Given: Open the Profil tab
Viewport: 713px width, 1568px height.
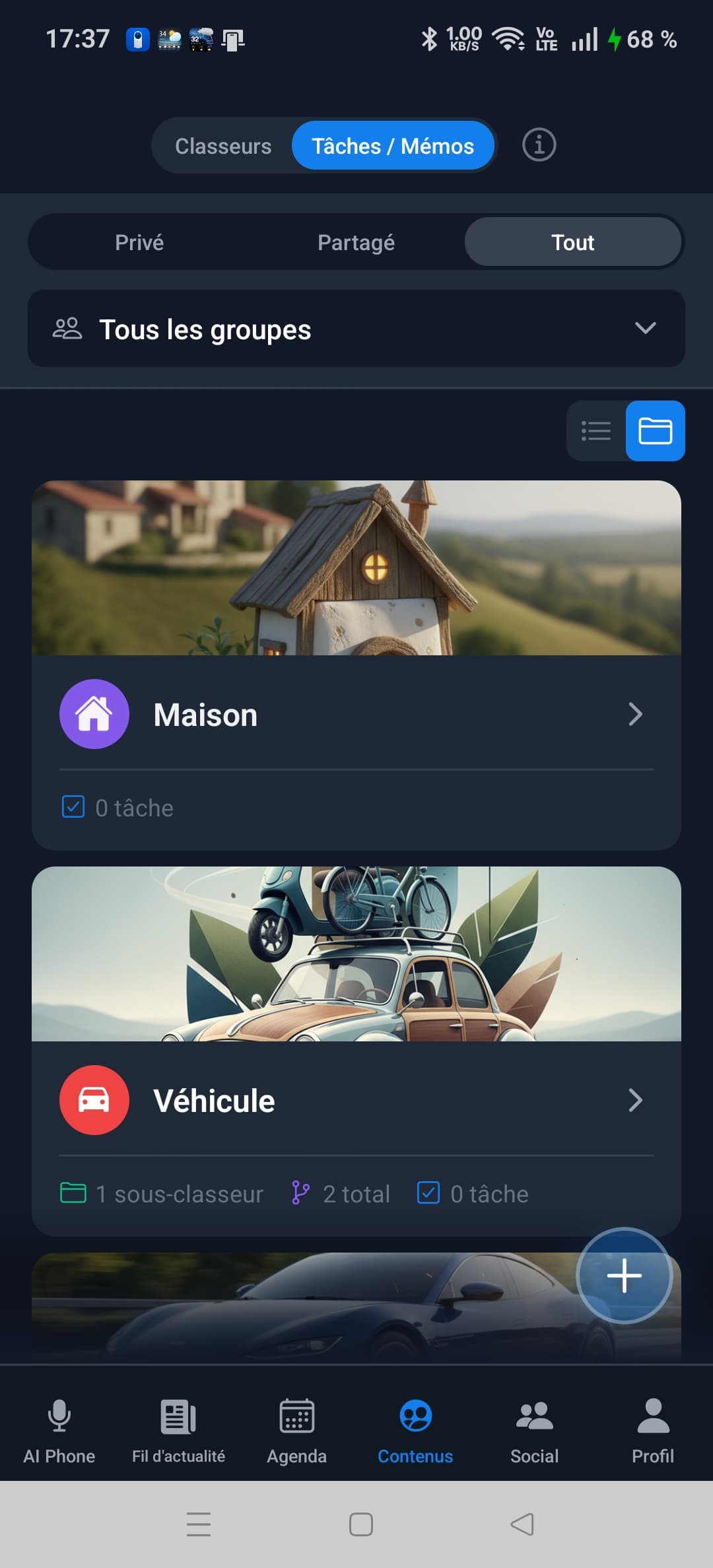Looking at the screenshot, I should 653,1430.
